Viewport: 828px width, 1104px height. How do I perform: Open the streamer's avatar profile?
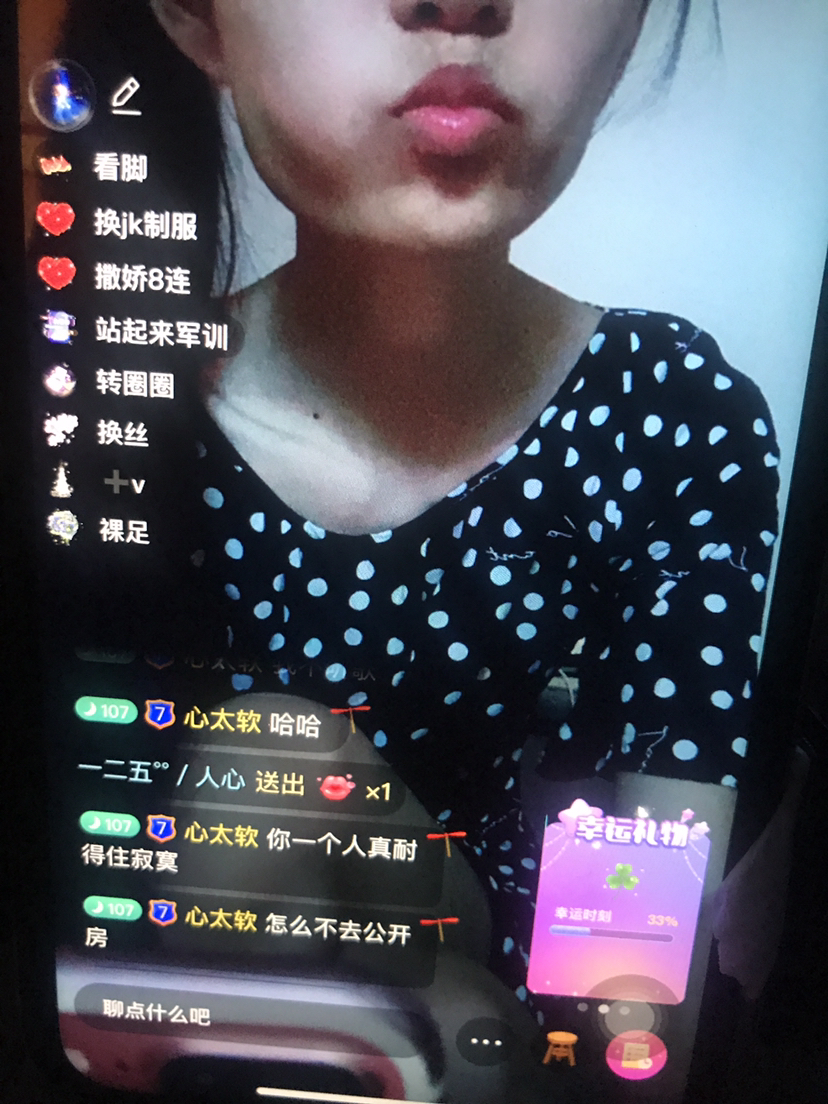(62, 97)
